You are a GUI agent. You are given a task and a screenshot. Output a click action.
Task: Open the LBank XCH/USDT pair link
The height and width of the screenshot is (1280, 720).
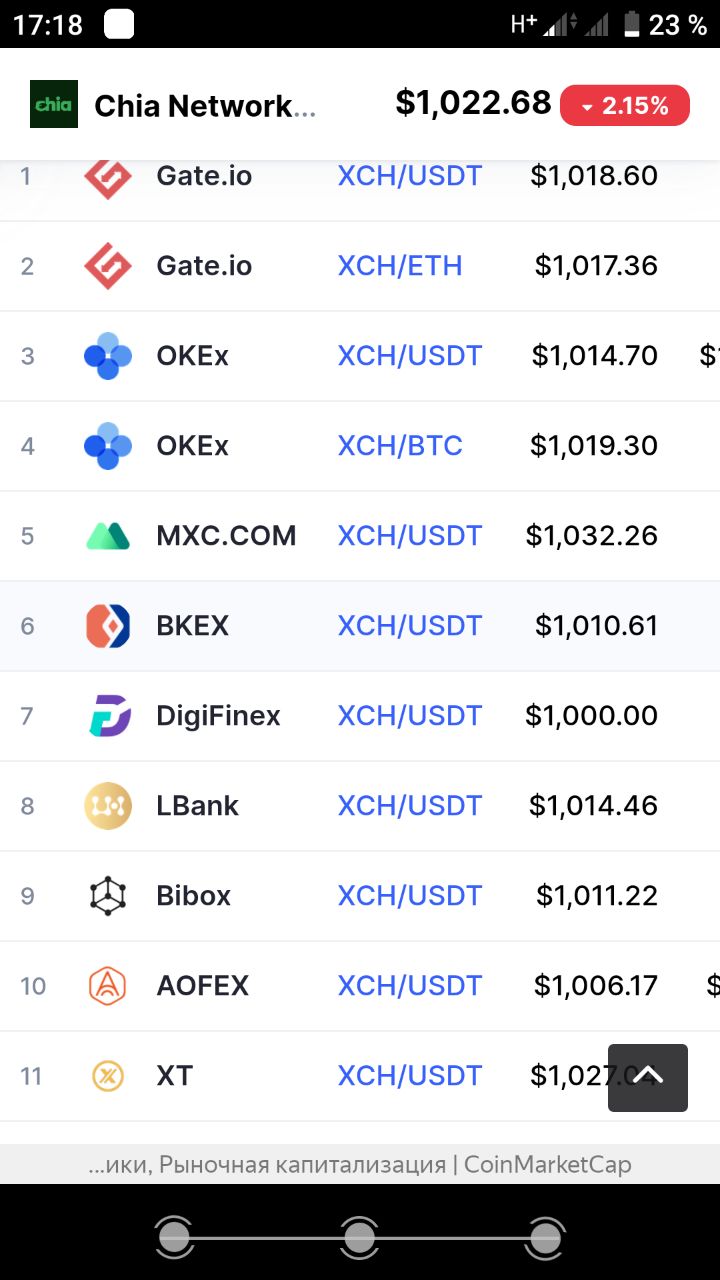coord(409,806)
